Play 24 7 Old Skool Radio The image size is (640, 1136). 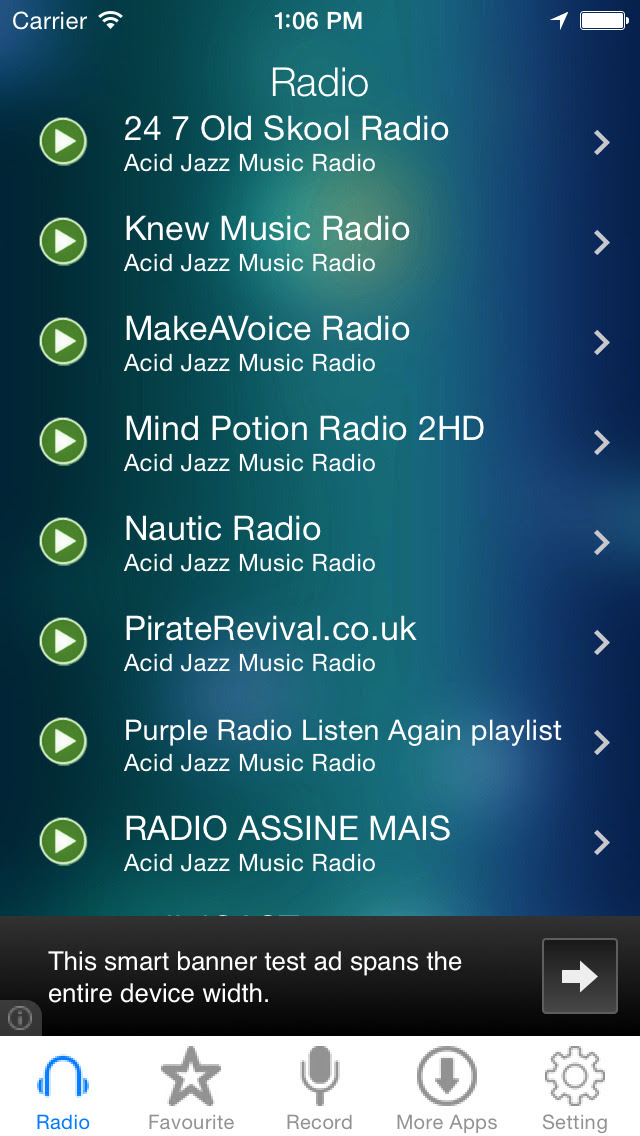[x=63, y=142]
